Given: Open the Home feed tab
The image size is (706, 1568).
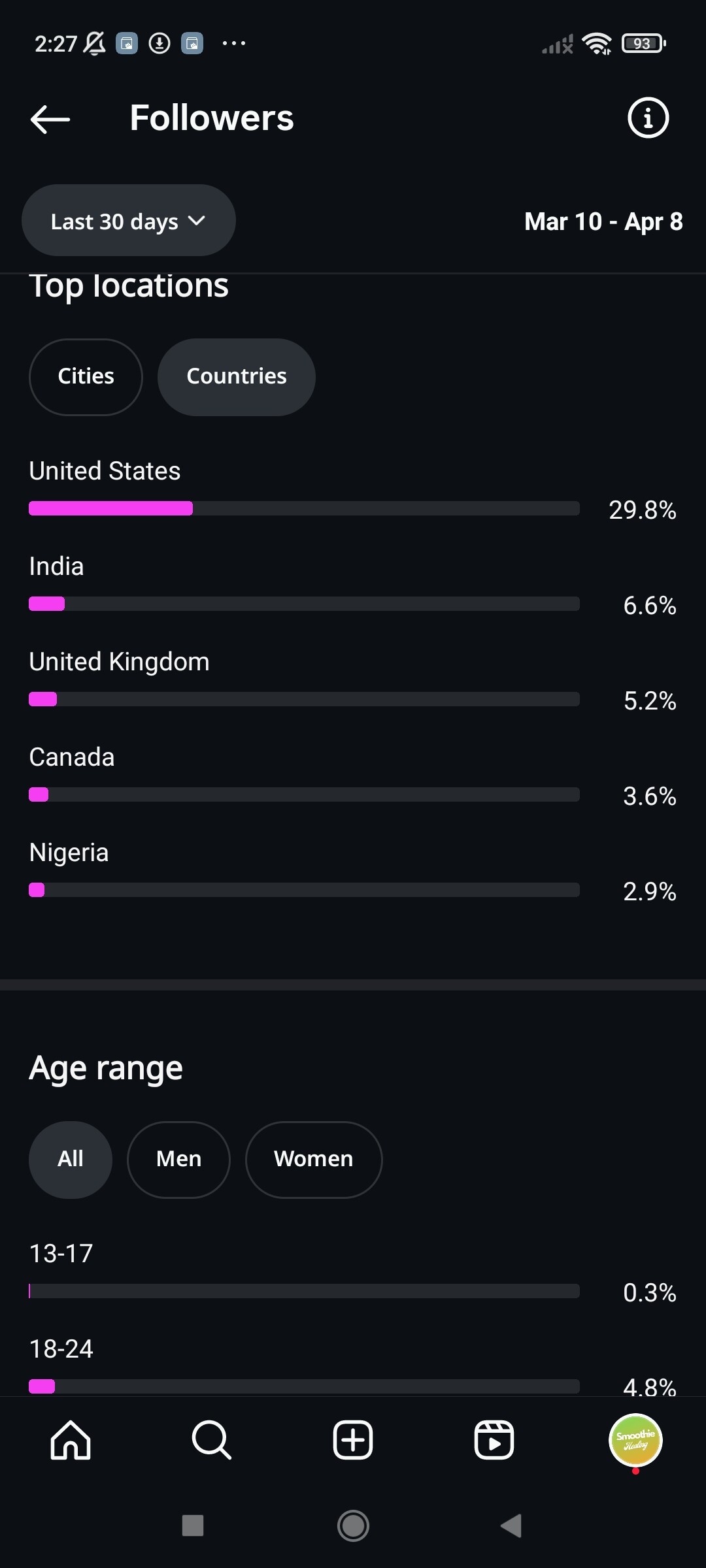Looking at the screenshot, I should 71,1440.
